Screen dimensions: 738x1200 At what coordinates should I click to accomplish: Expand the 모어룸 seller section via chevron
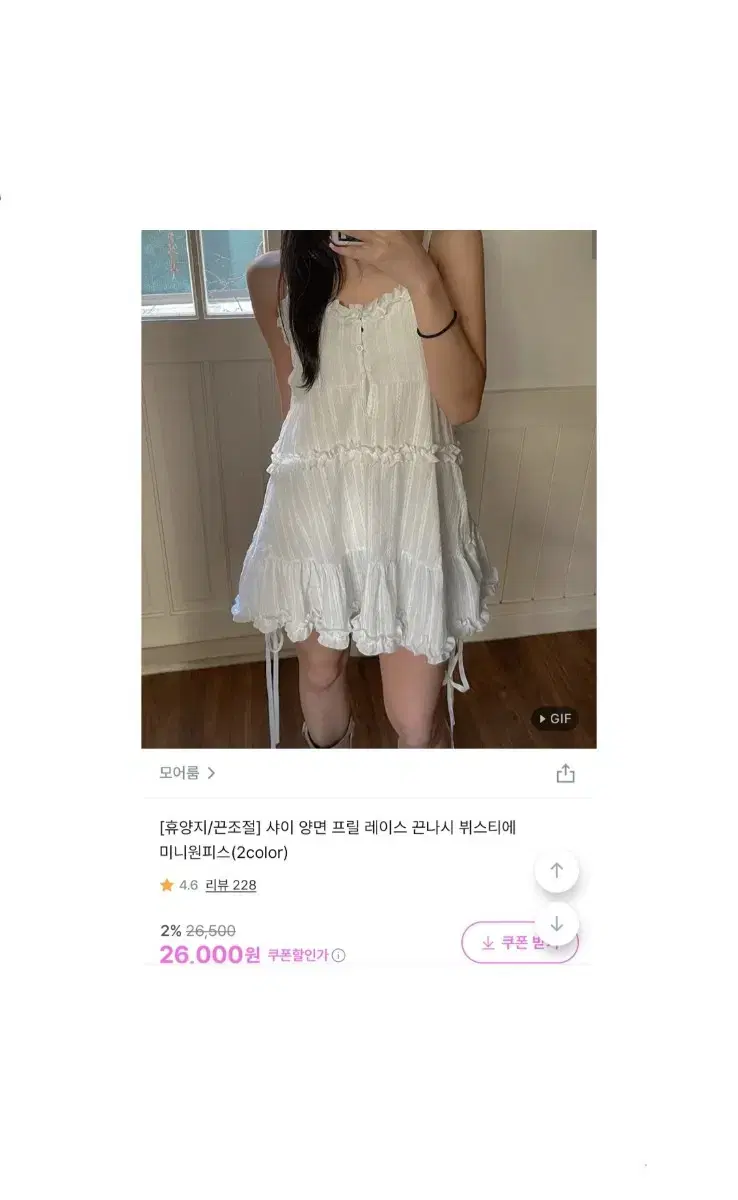[212, 771]
